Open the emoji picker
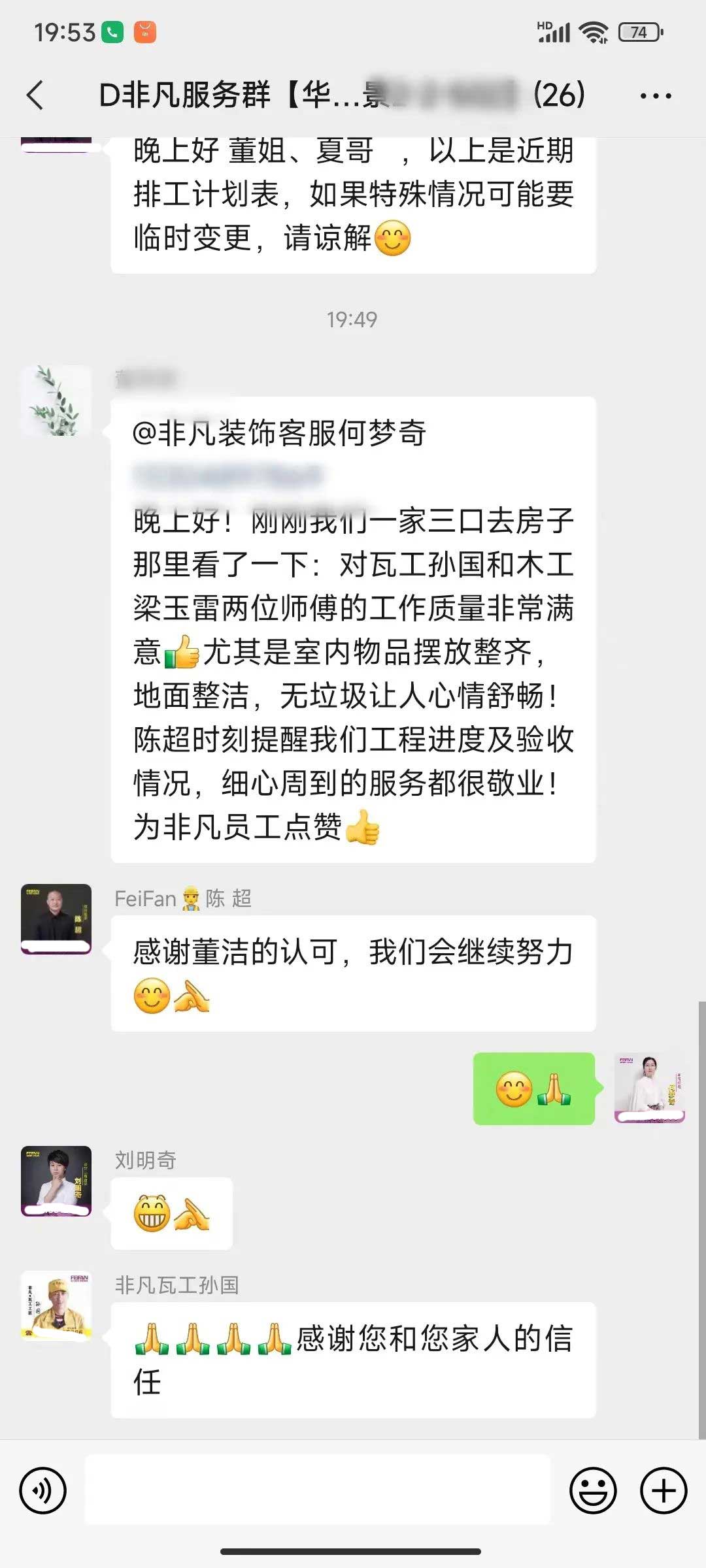The width and height of the screenshot is (706, 1568). (x=593, y=1491)
